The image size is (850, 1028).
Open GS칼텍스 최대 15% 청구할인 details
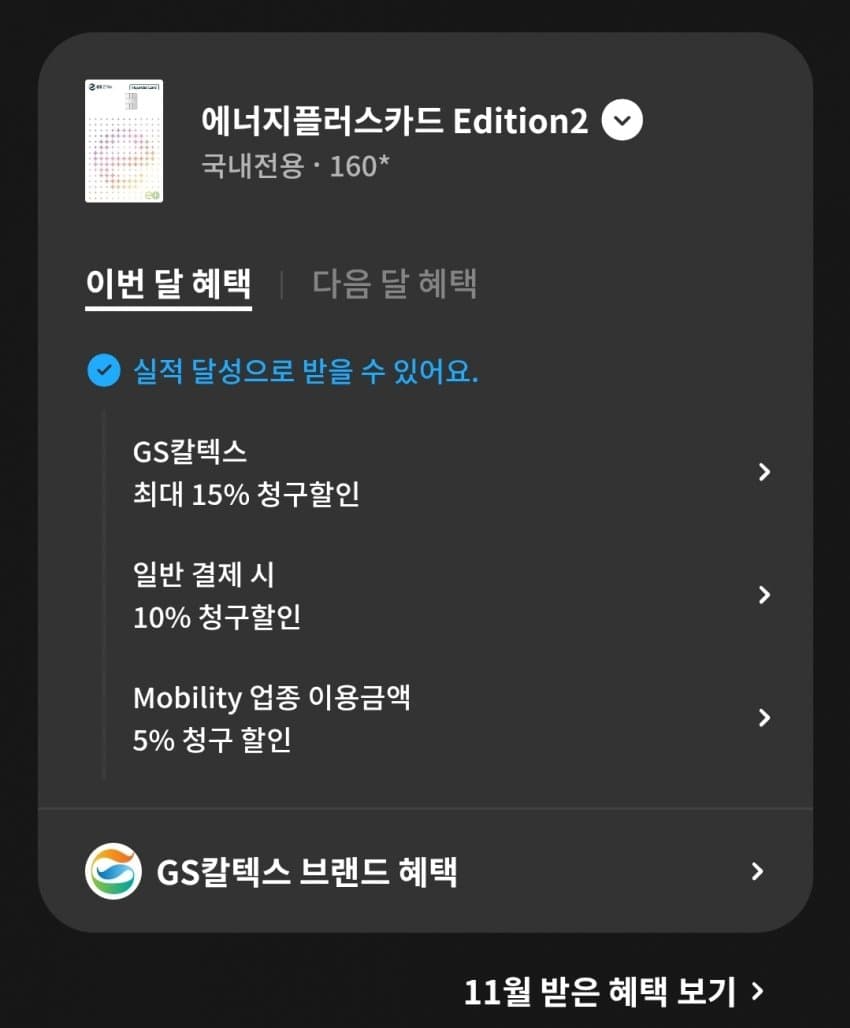point(448,472)
